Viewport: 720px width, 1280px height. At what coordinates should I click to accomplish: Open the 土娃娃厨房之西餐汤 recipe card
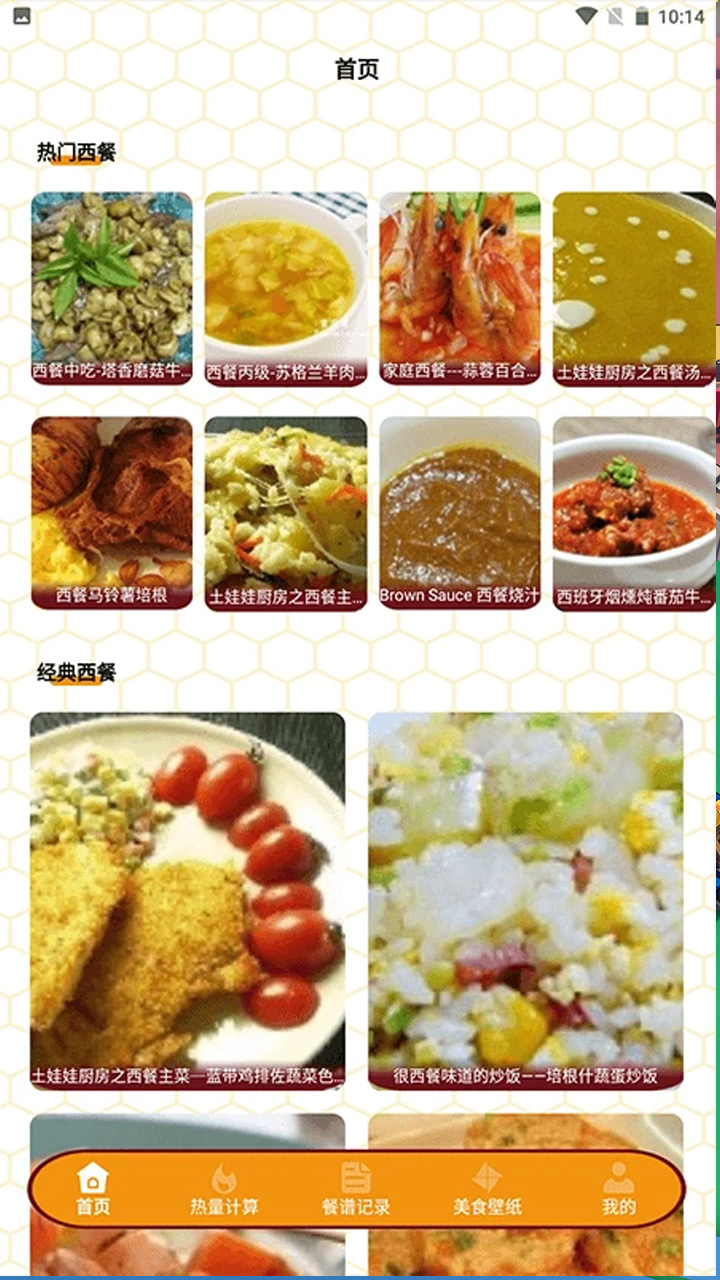click(634, 289)
